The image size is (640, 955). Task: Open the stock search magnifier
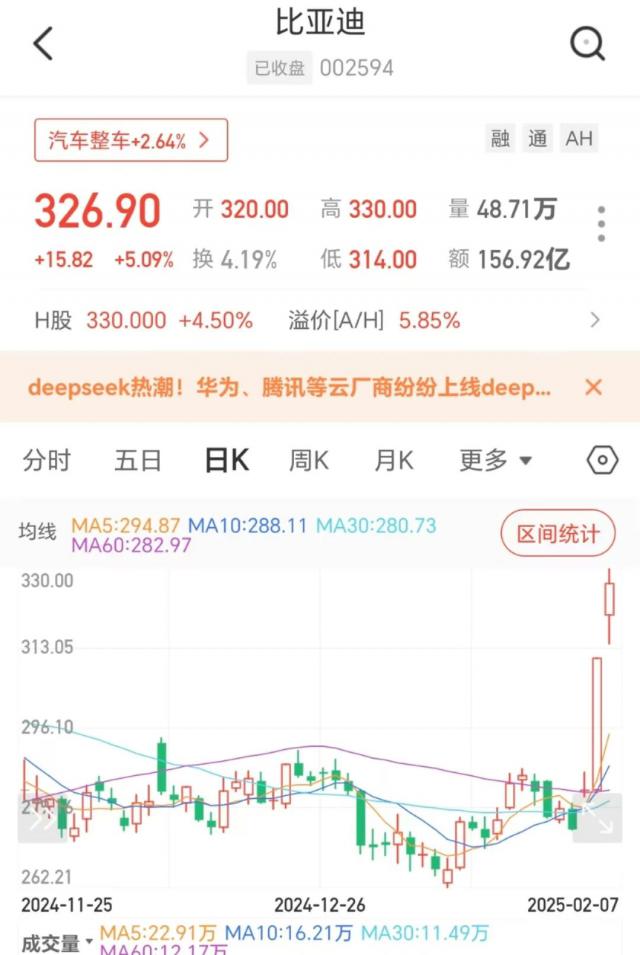(x=587, y=44)
